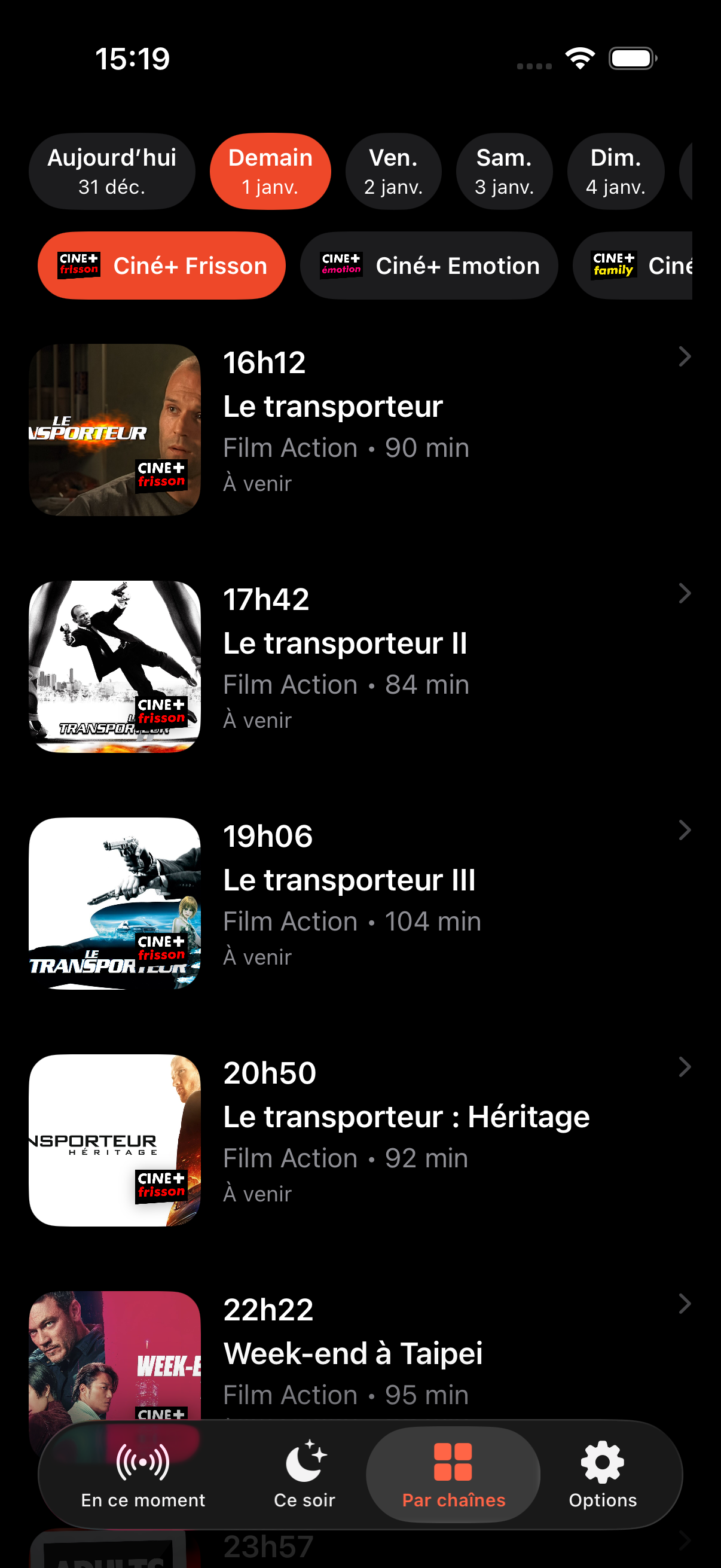This screenshot has height=1568, width=721.
Task: Select the Demain 1 janv. date filter
Action: [270, 171]
